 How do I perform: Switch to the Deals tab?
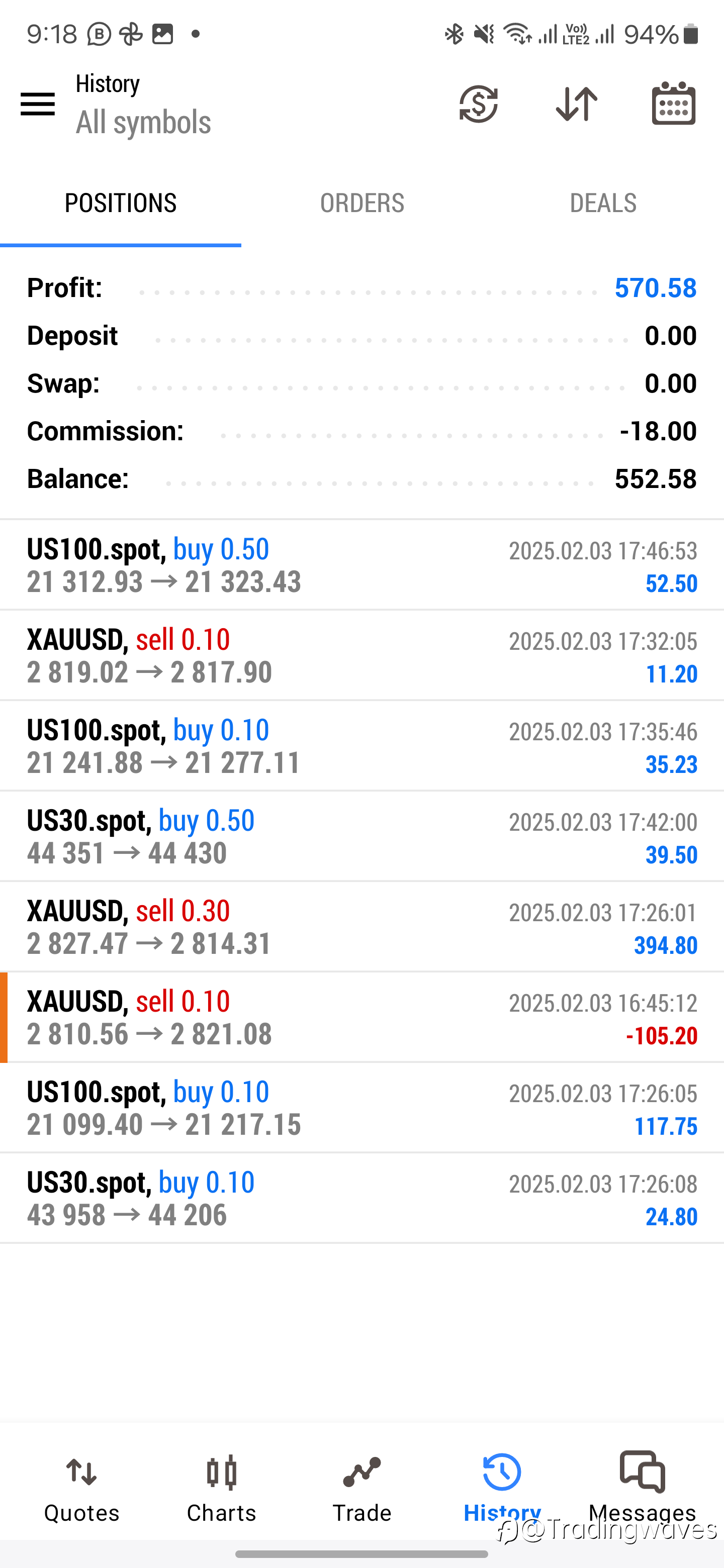[x=603, y=204]
